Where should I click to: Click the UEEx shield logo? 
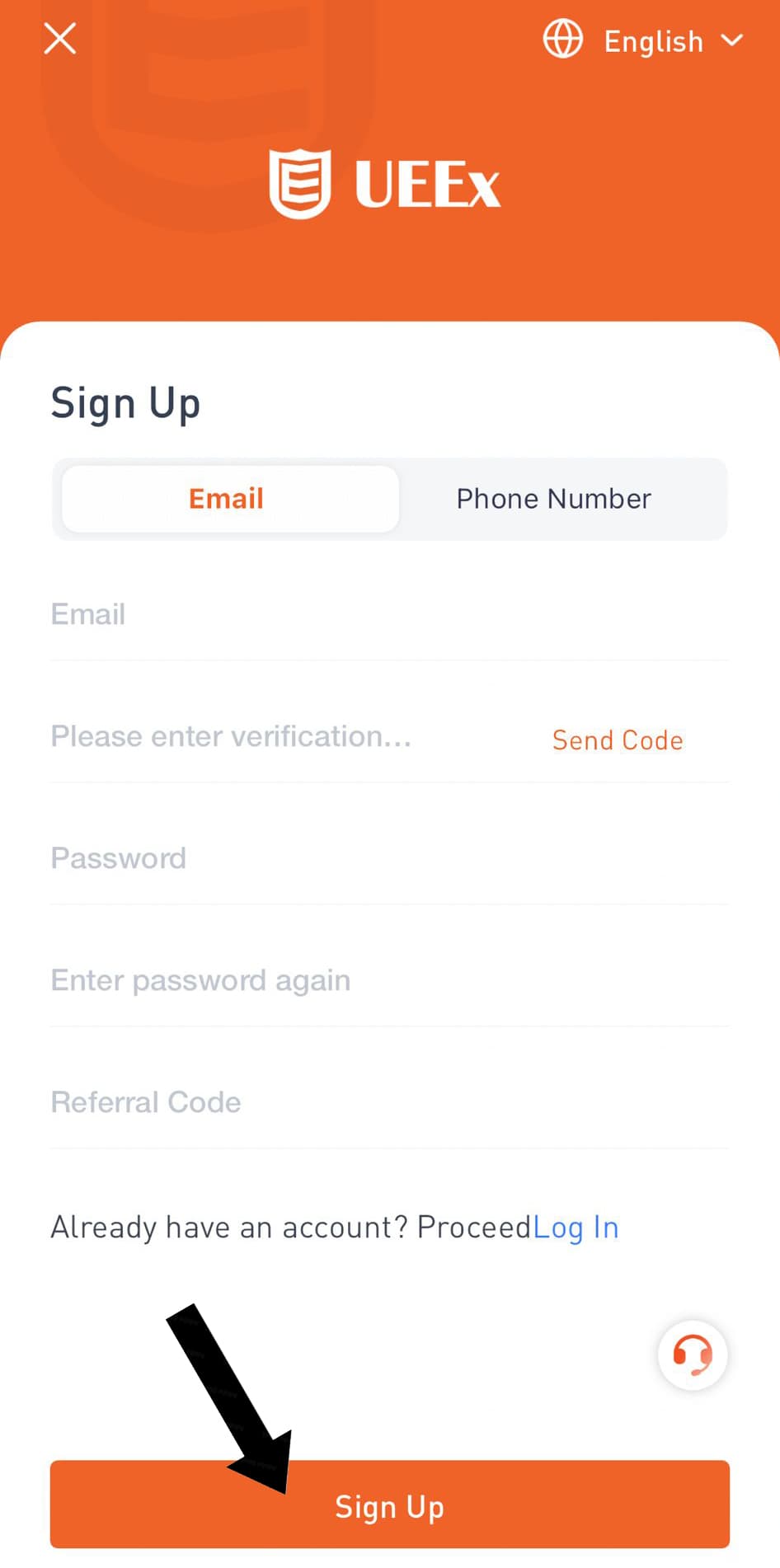pos(299,182)
